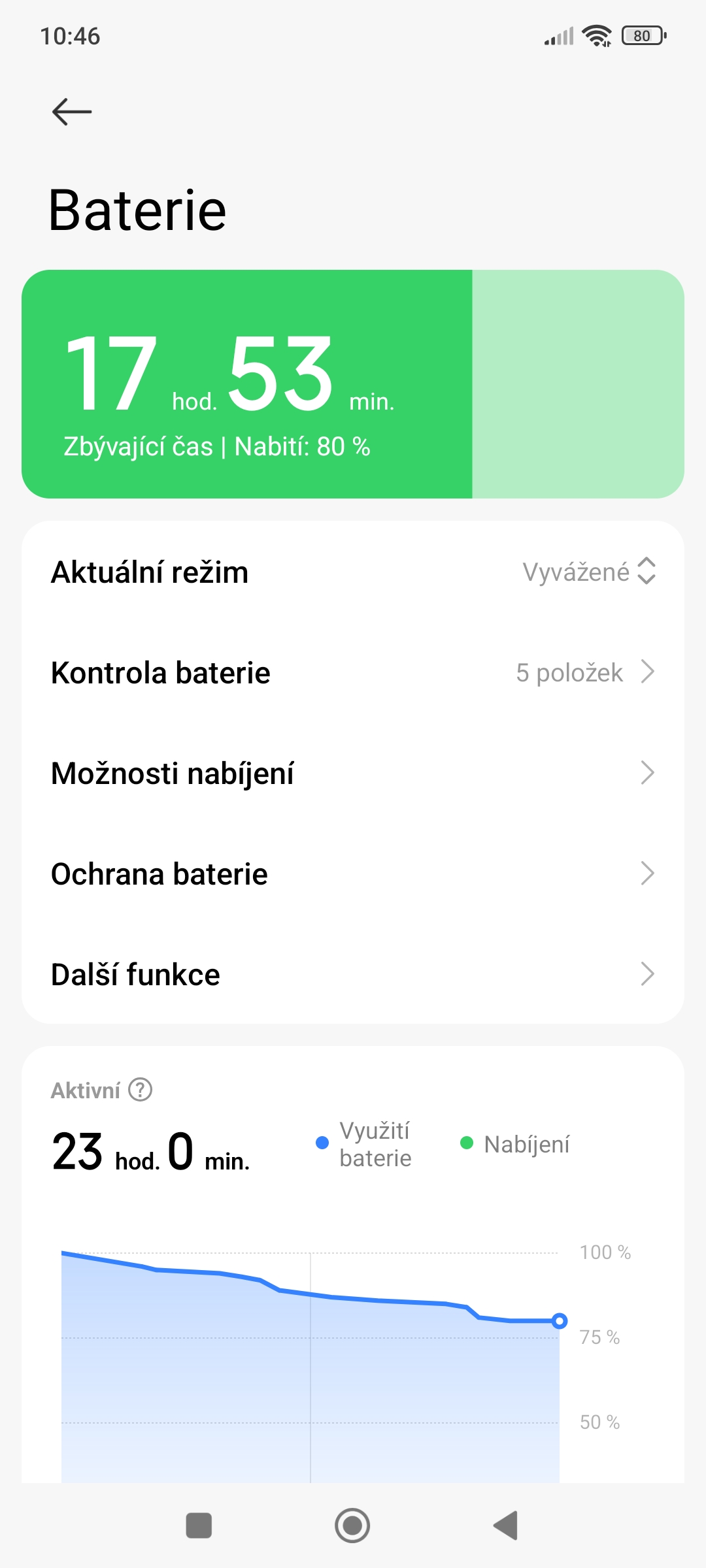Open Kontrola baterie with 5 položek
The width and height of the screenshot is (706, 1568).
click(x=353, y=673)
